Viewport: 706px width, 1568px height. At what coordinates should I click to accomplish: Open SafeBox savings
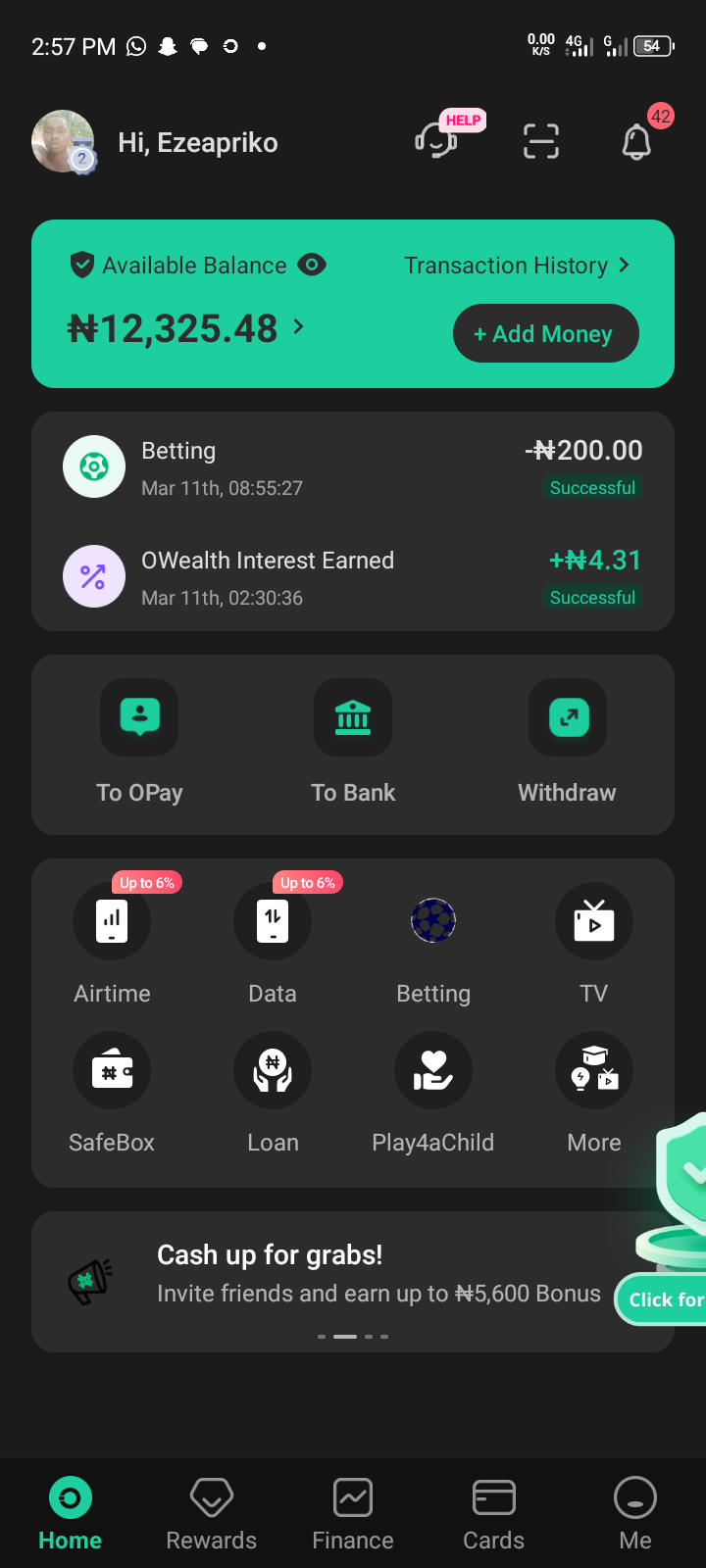point(112,1090)
